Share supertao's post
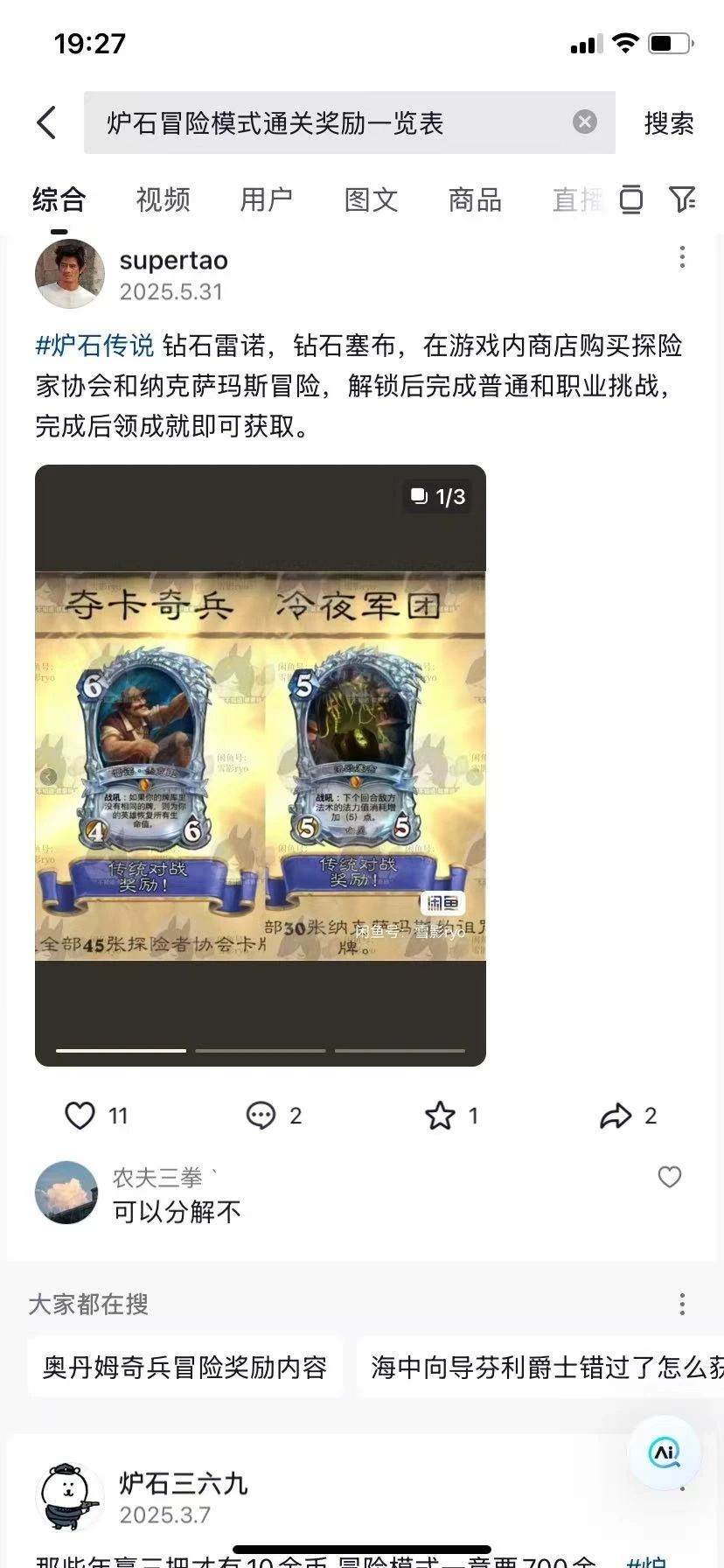724x1568 pixels. (x=616, y=1115)
